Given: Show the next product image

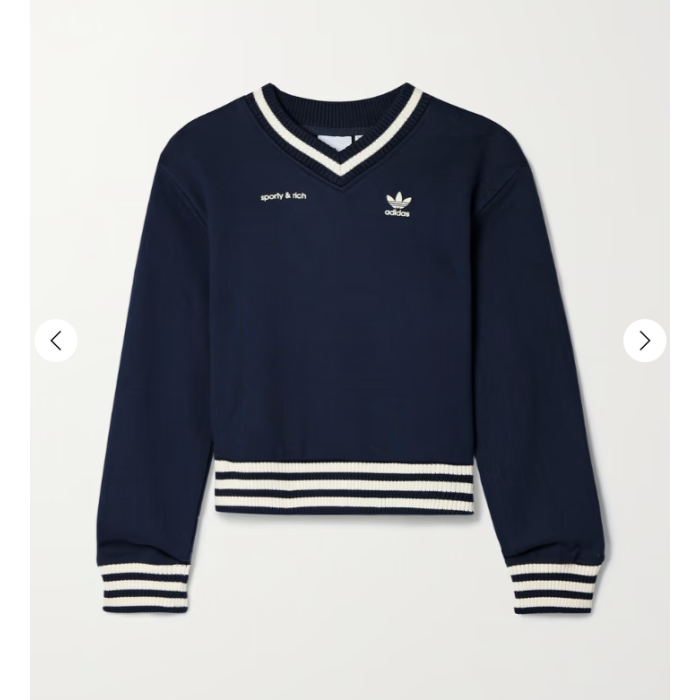Looking at the screenshot, I should click(644, 341).
